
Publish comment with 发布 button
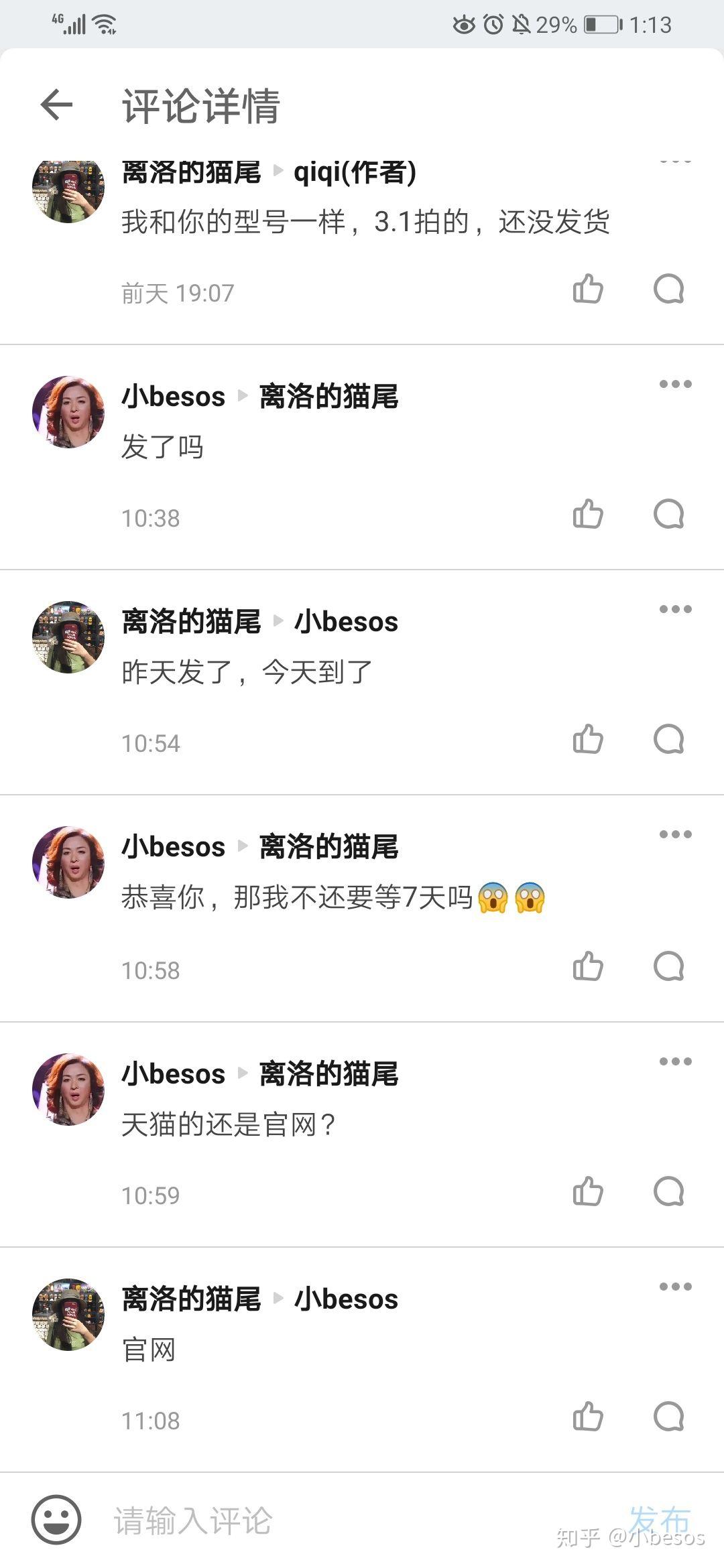660,1520
